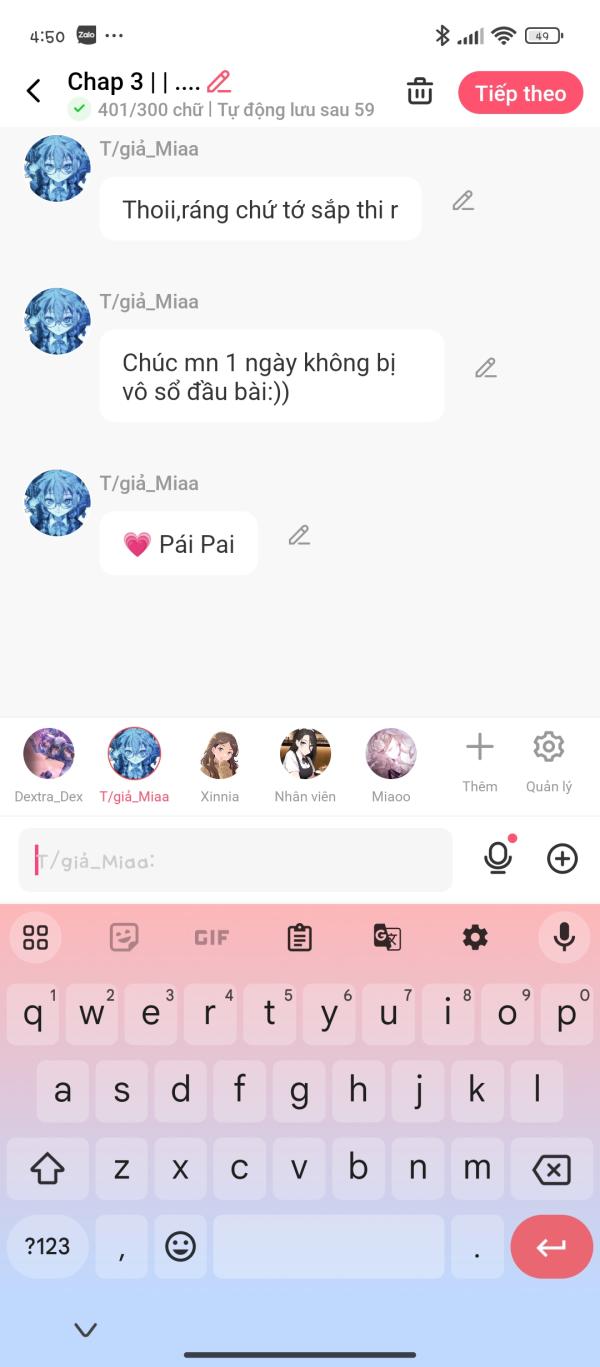
Task: Focus the T/giả_Miaa message input field
Action: click(x=235, y=860)
